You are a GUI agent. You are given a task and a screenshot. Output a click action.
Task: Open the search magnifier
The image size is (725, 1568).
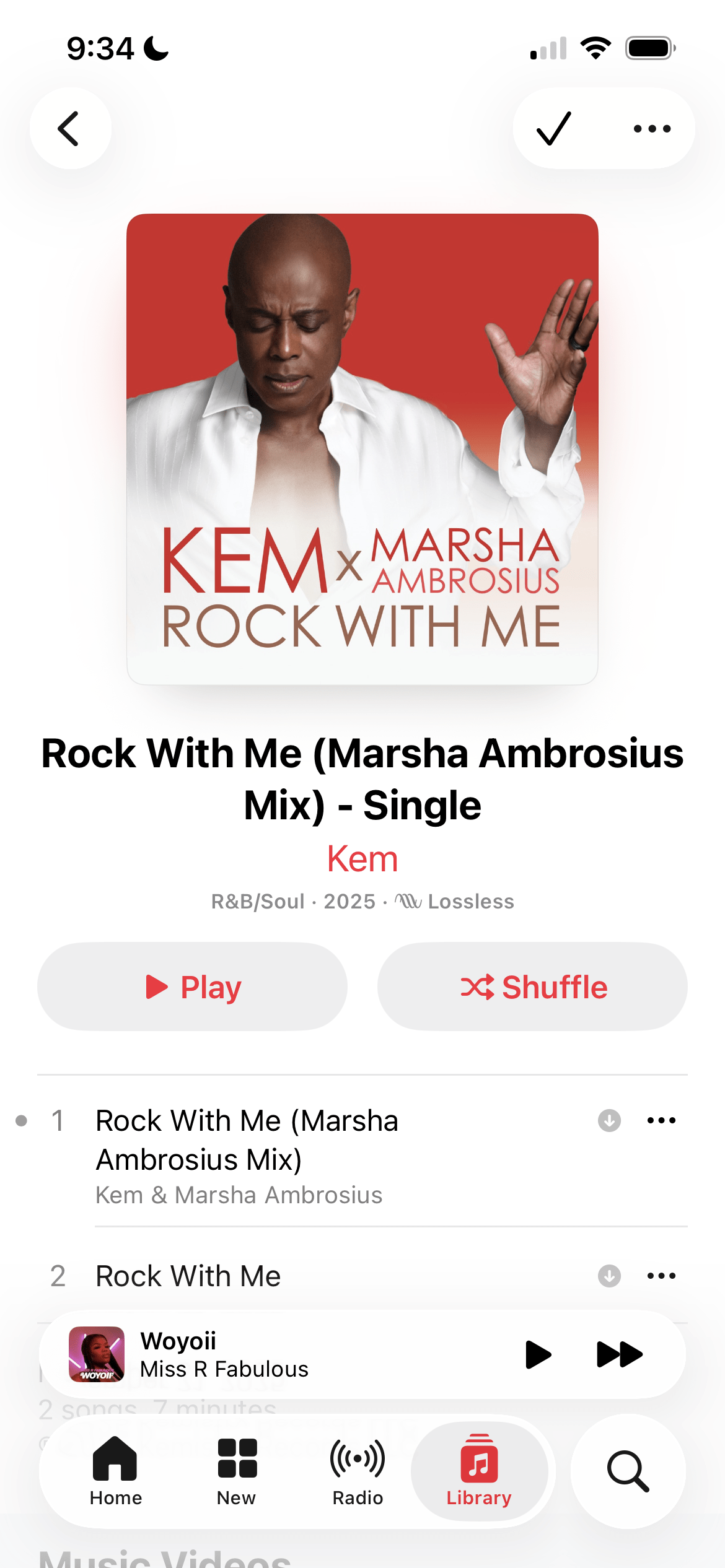[x=628, y=1471]
